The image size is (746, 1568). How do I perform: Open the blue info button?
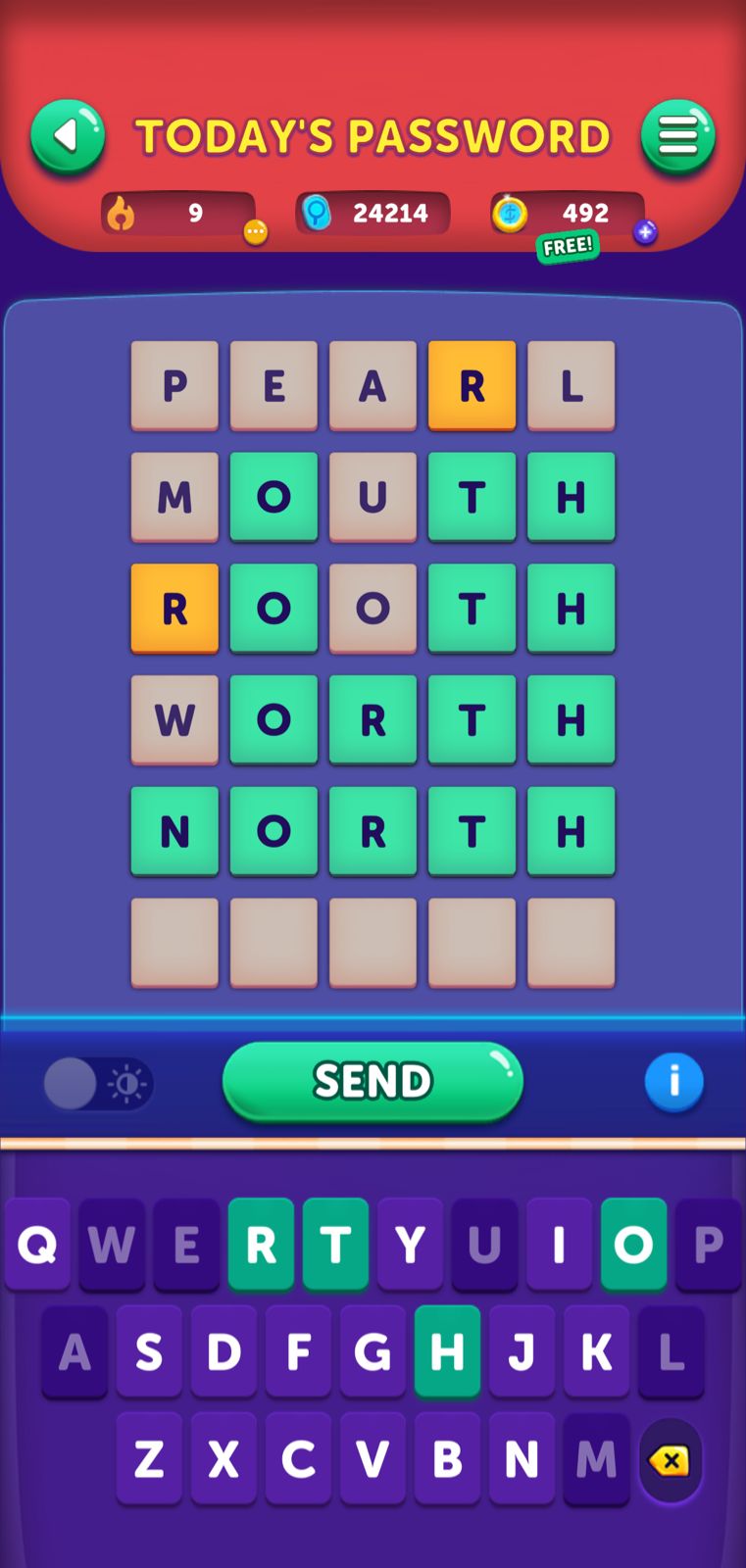[x=673, y=1082]
